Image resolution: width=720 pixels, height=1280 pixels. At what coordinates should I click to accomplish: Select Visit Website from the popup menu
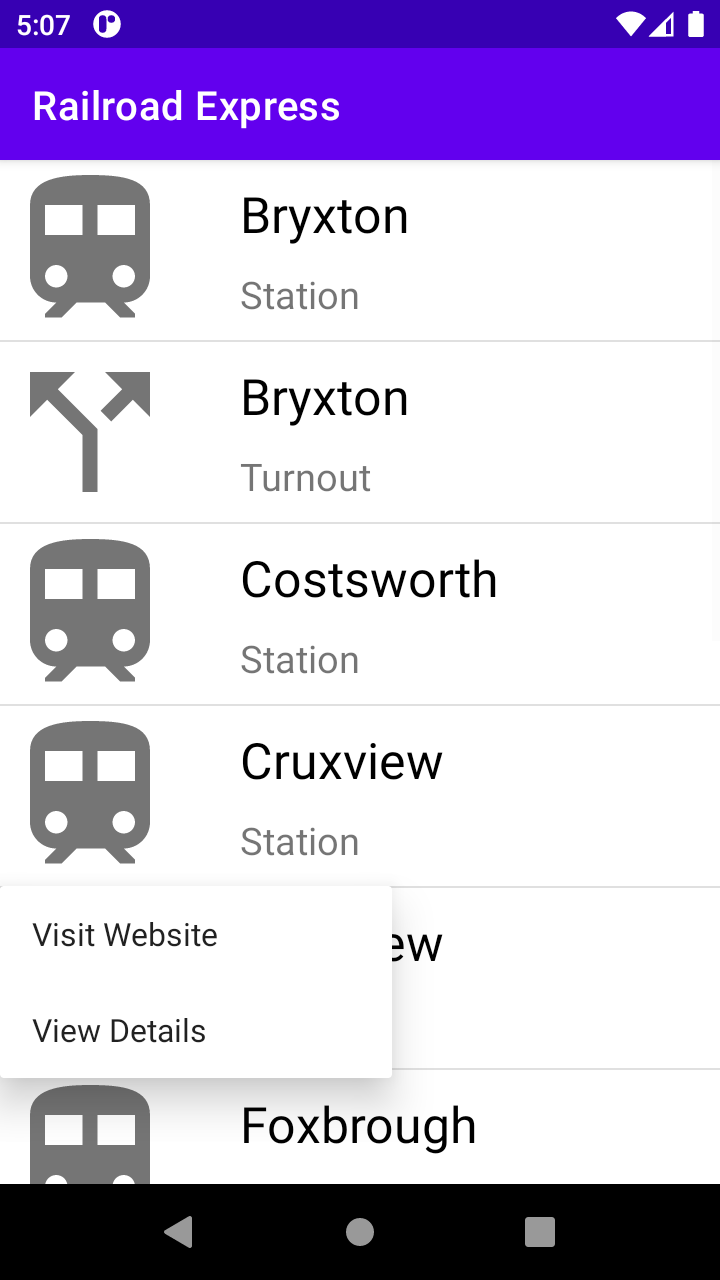pos(126,935)
